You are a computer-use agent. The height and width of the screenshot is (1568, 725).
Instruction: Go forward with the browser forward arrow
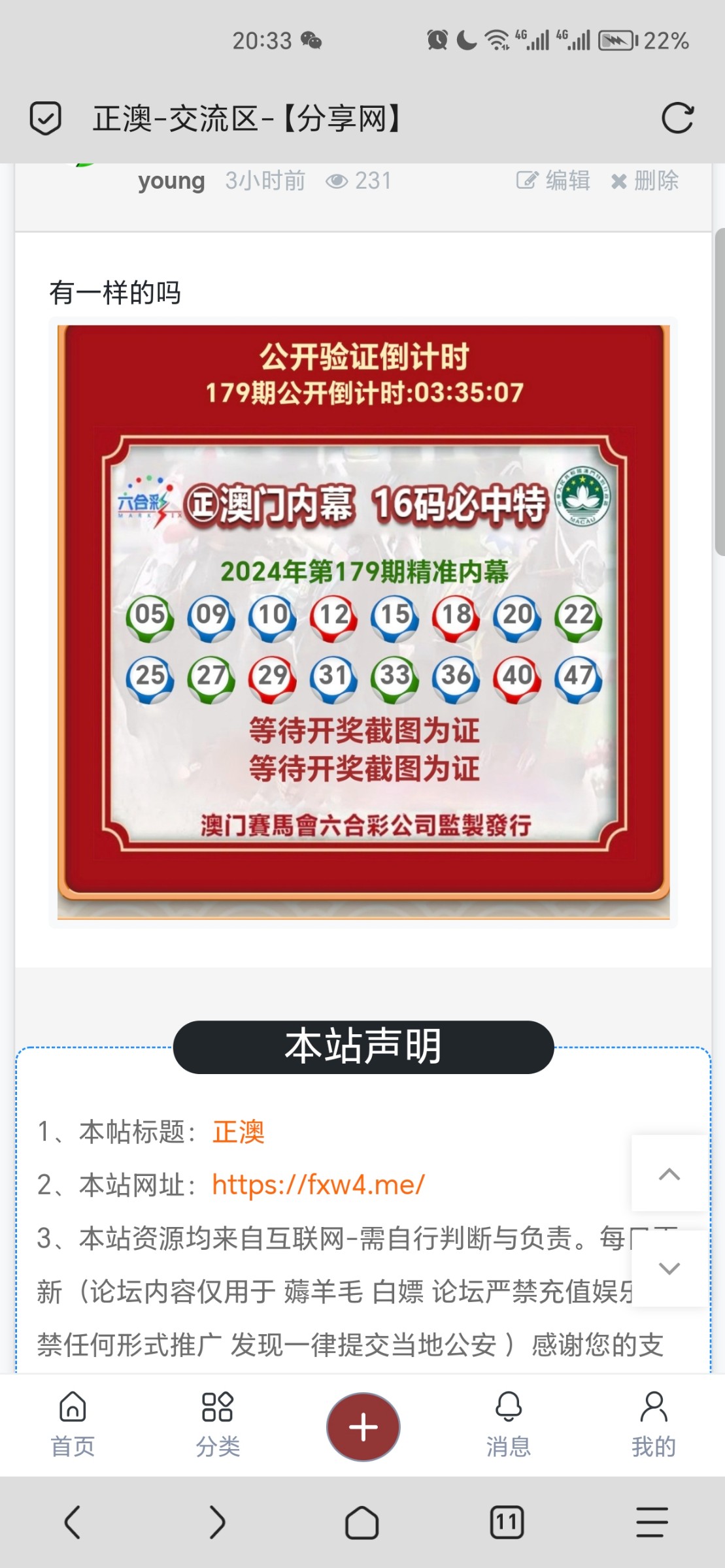pyautogui.click(x=218, y=1522)
